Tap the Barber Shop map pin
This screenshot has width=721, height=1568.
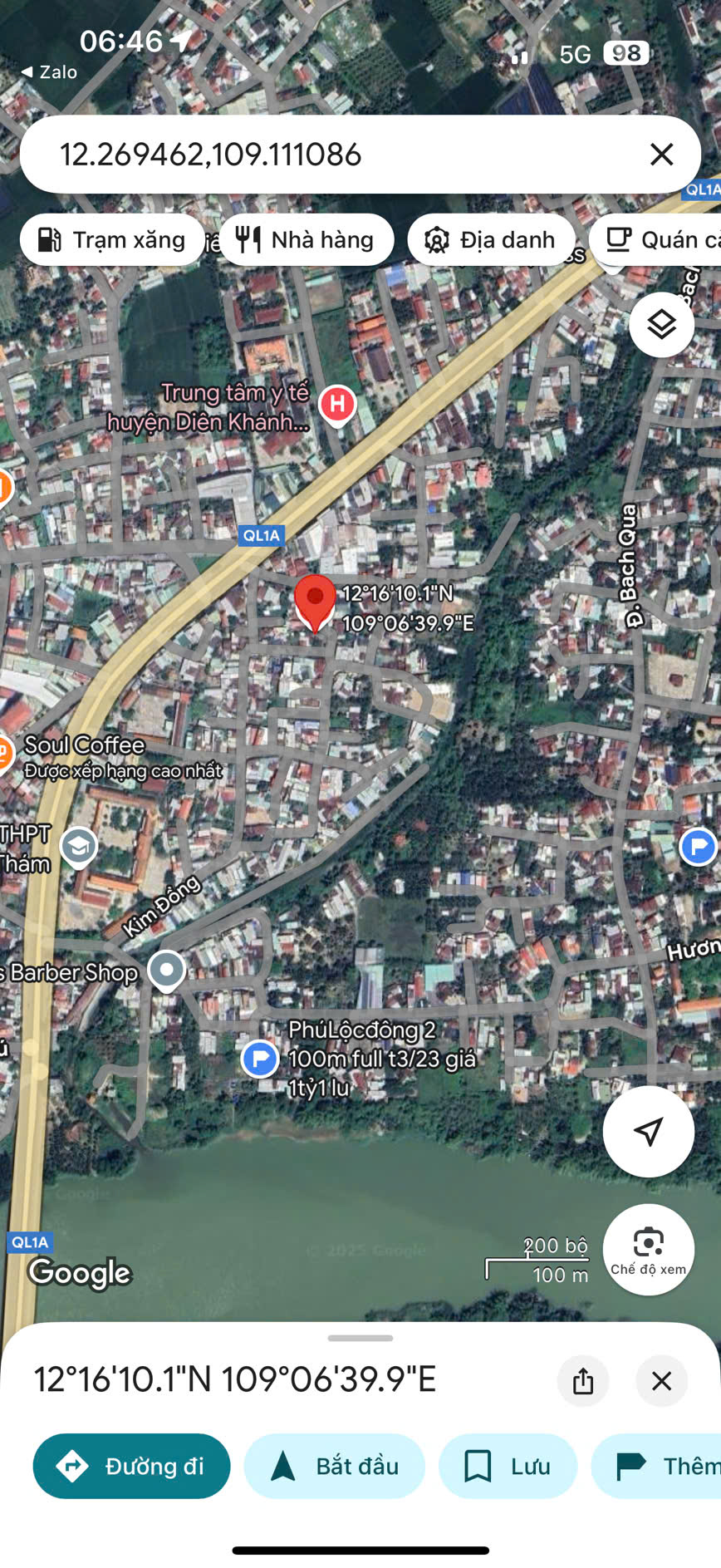pyautogui.click(x=166, y=969)
